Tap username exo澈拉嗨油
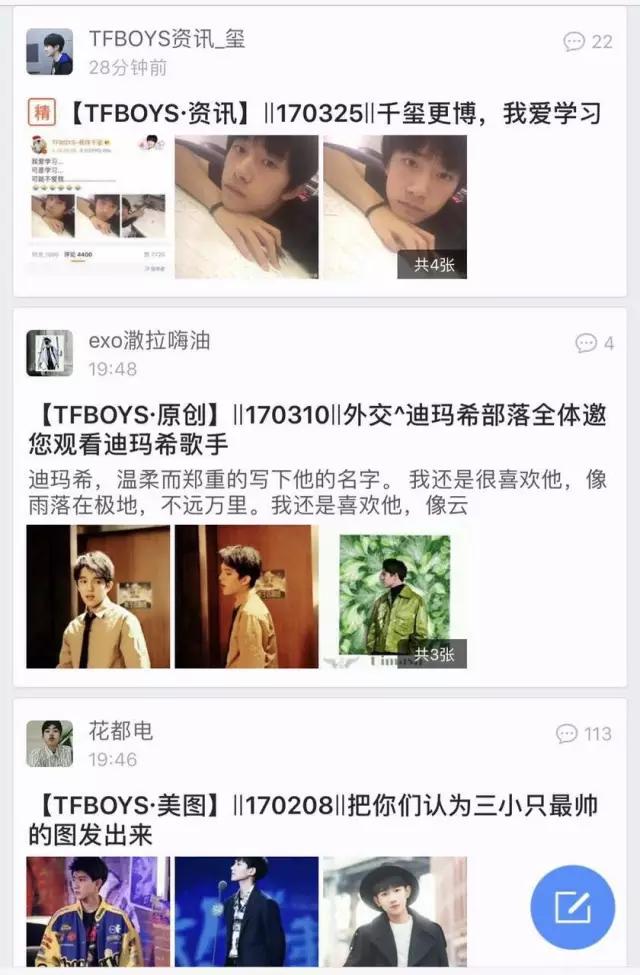The width and height of the screenshot is (640, 975). [149, 341]
